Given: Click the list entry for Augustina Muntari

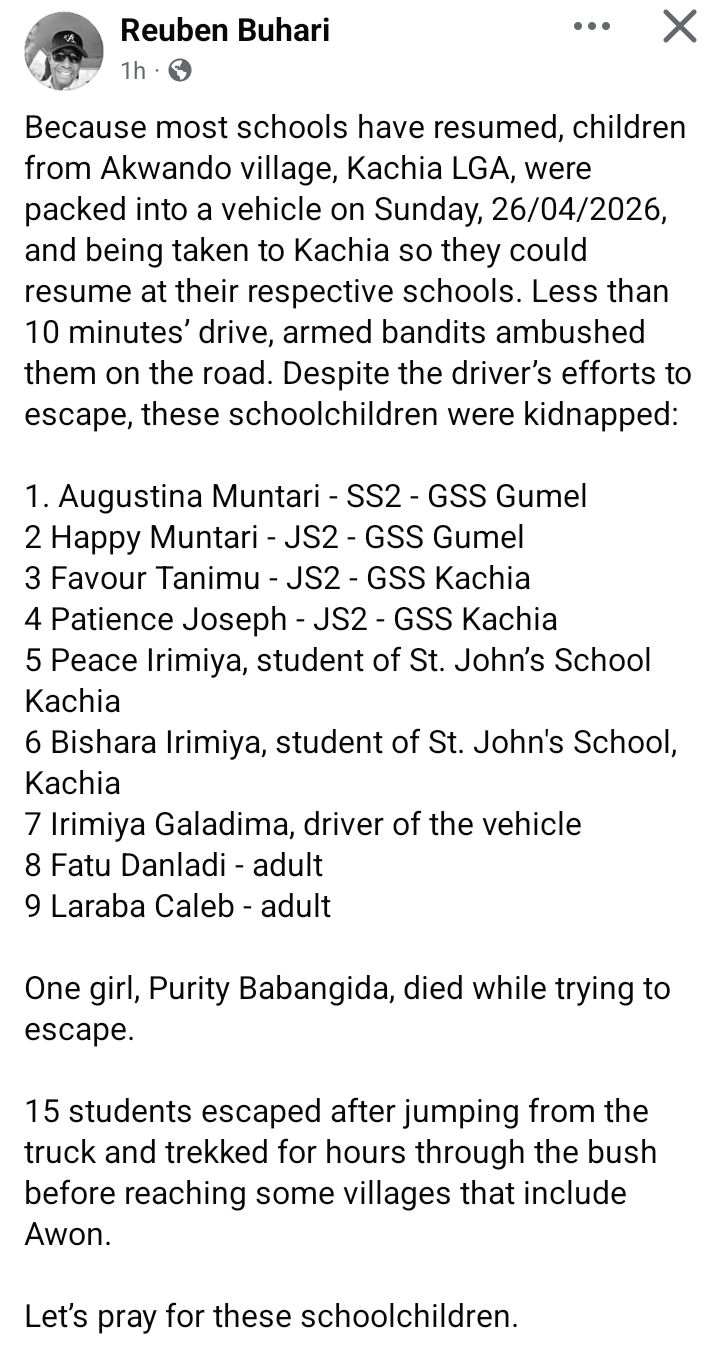Looking at the screenshot, I should pos(304,496).
